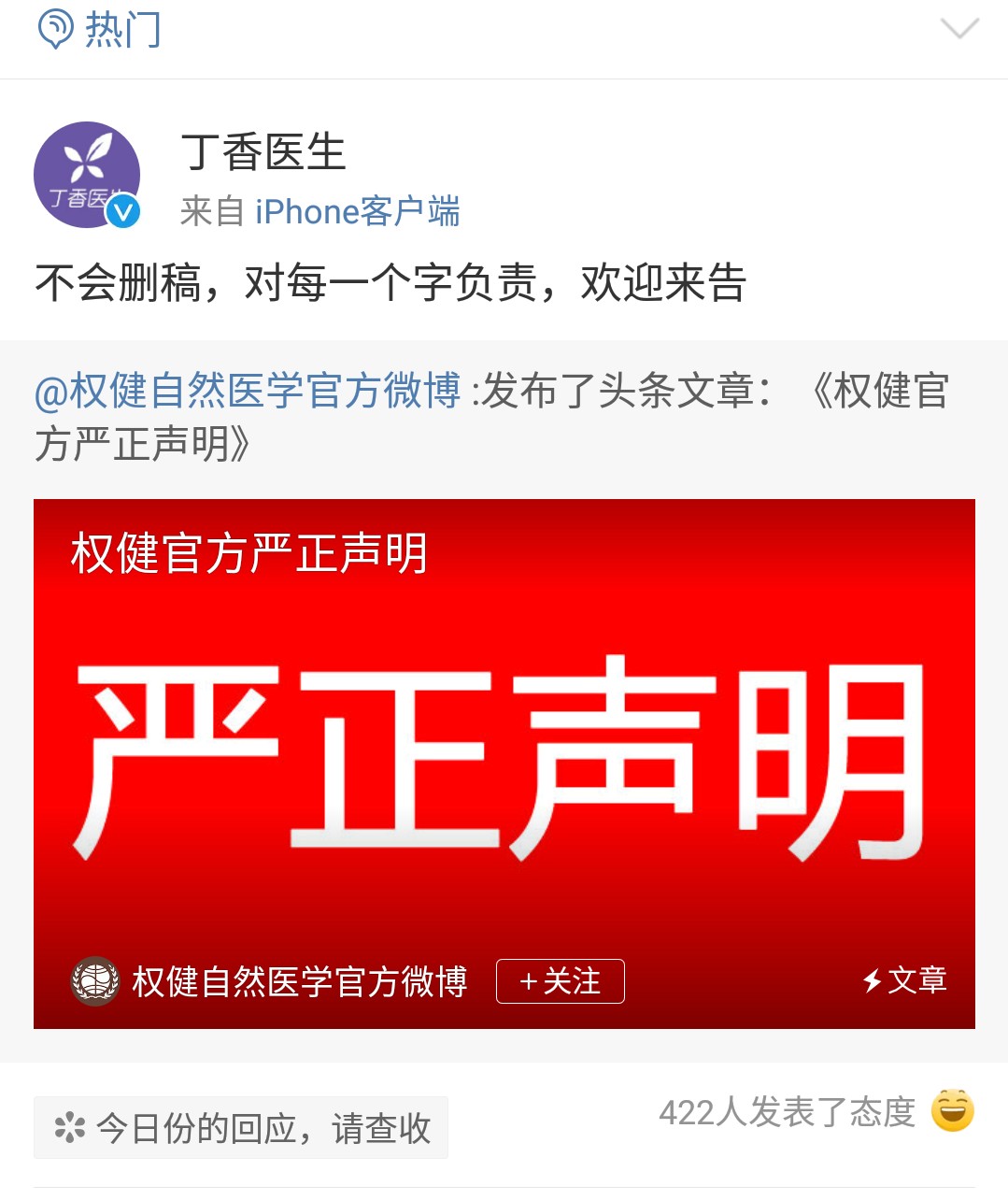Click the blue verification badge on the avatar
This screenshot has width=1008, height=1200.
coord(121,211)
